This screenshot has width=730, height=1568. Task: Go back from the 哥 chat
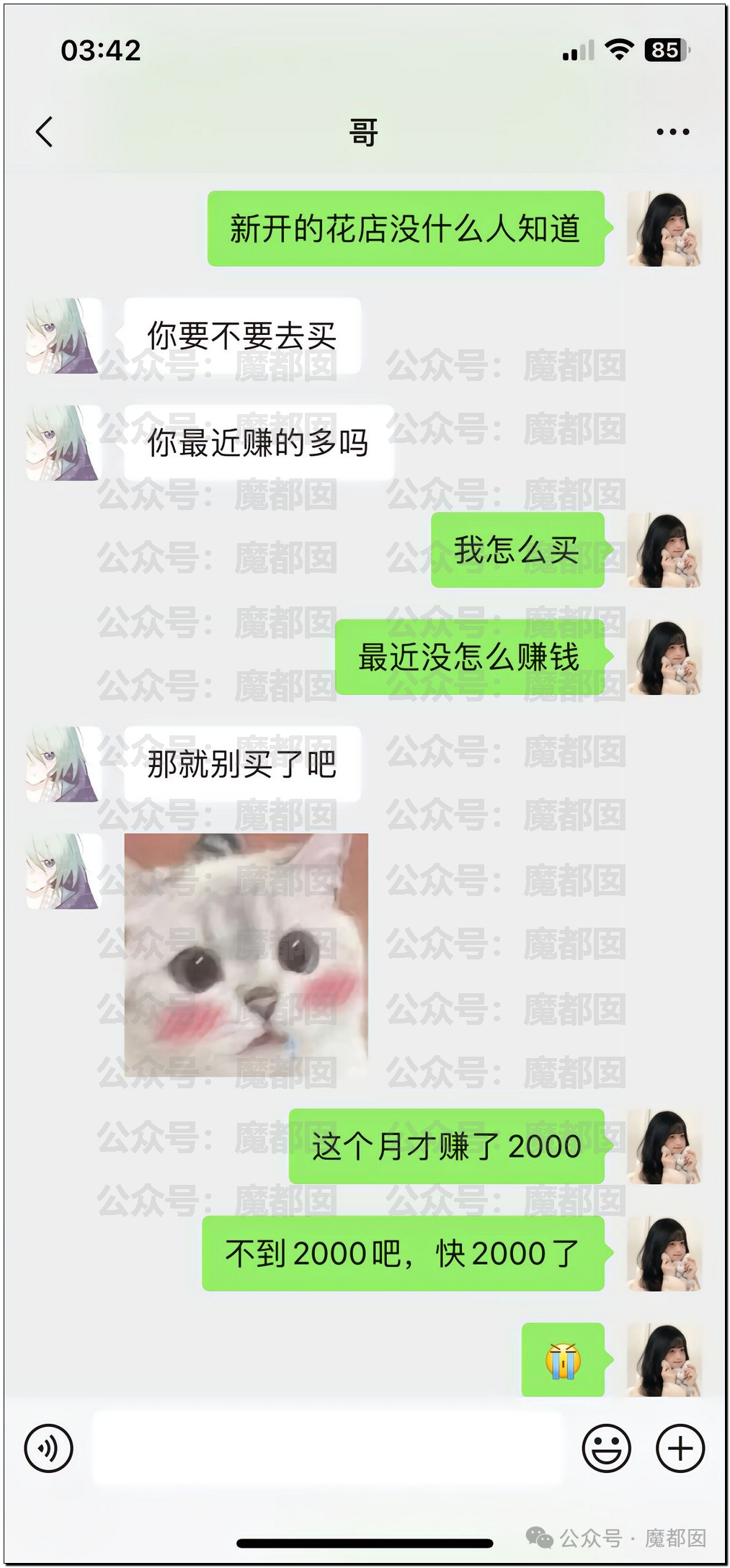(x=45, y=132)
